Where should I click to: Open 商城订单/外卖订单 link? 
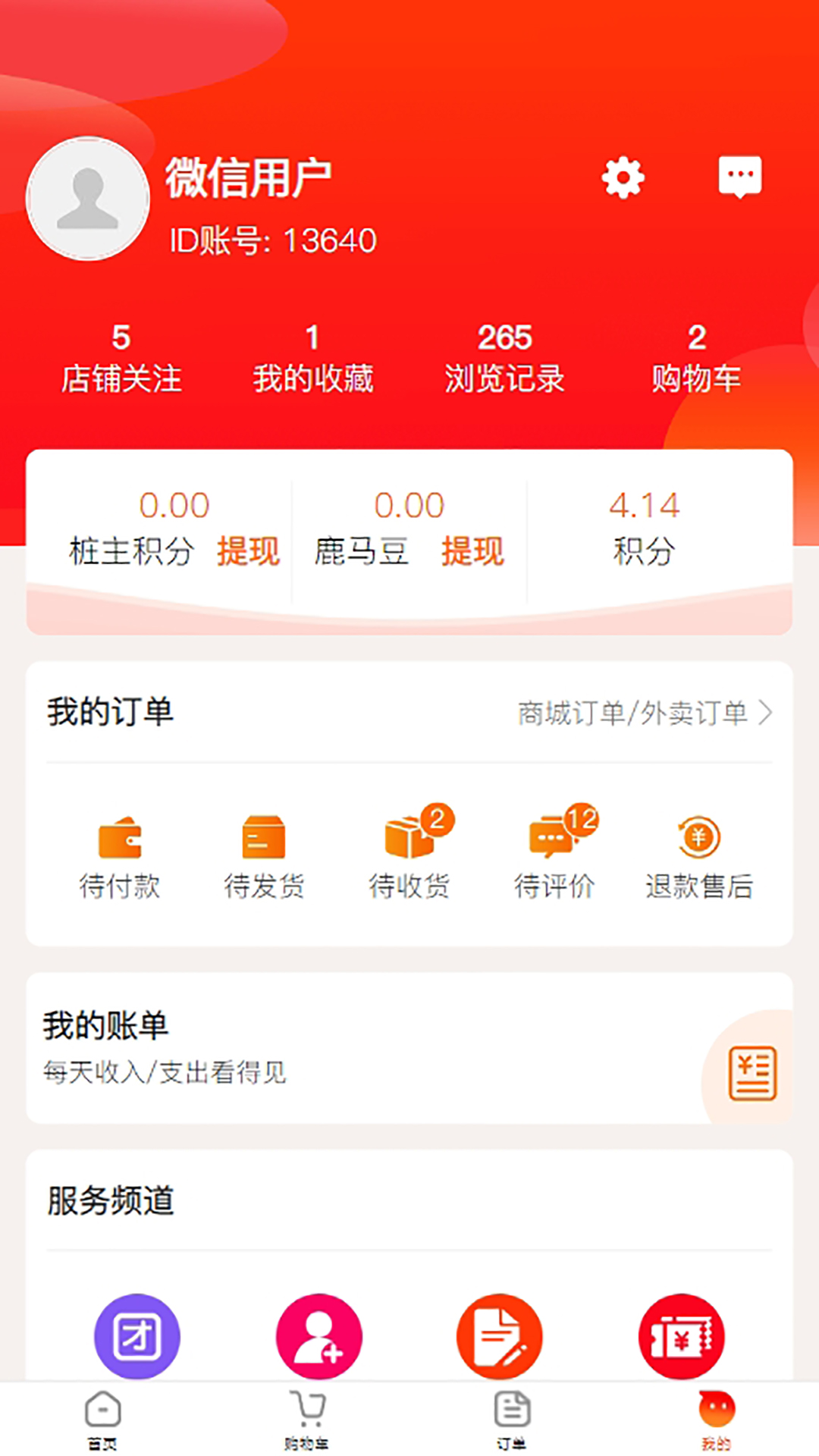pos(644,714)
